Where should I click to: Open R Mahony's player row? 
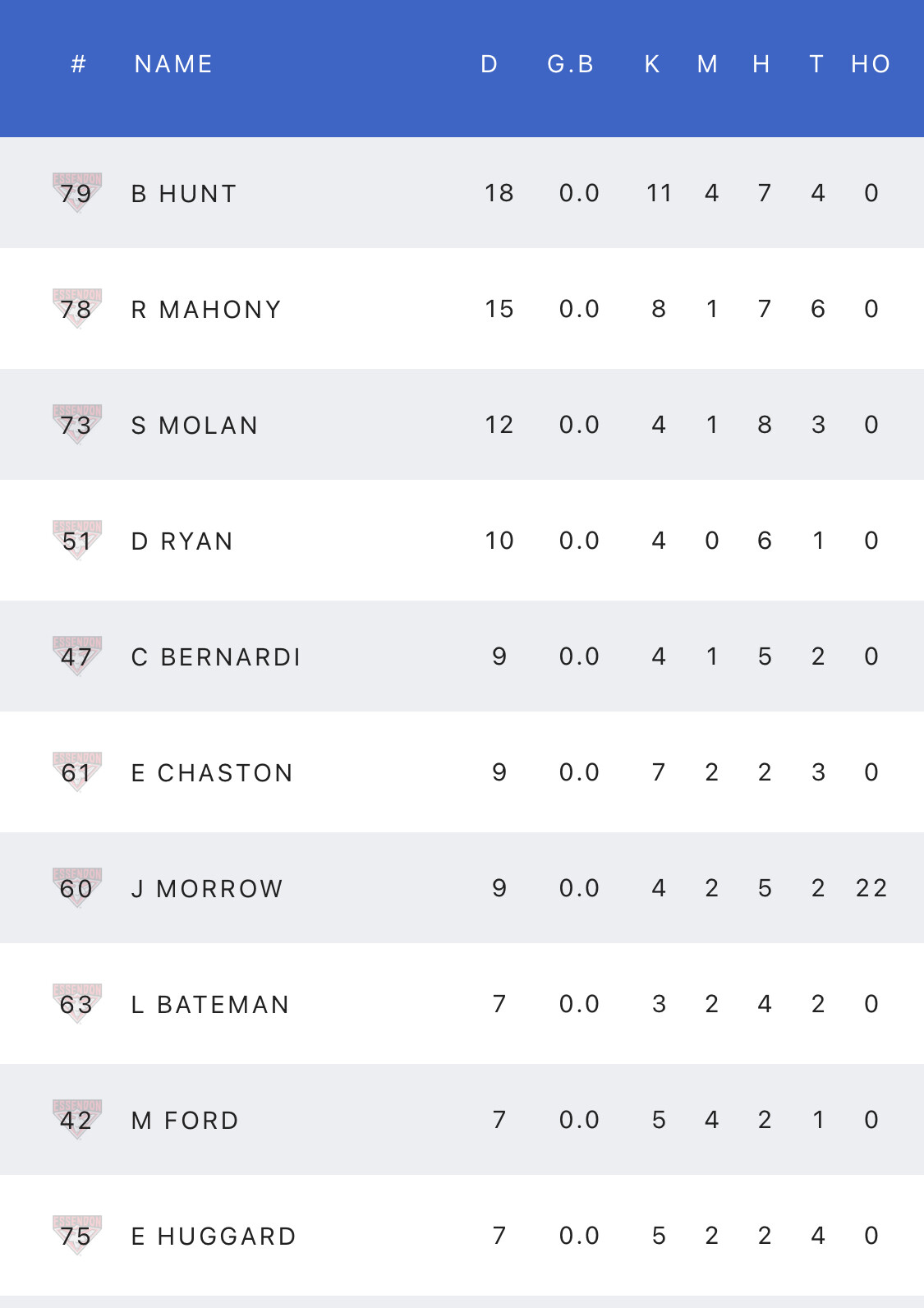(x=207, y=310)
